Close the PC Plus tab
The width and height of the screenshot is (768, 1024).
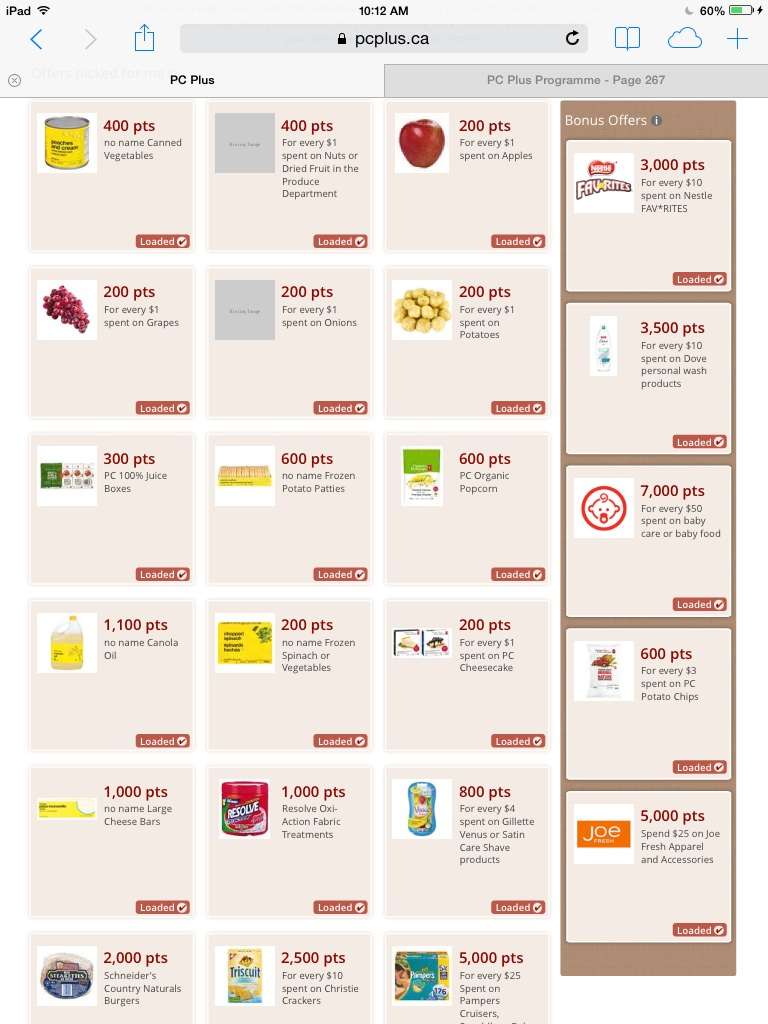coord(14,80)
